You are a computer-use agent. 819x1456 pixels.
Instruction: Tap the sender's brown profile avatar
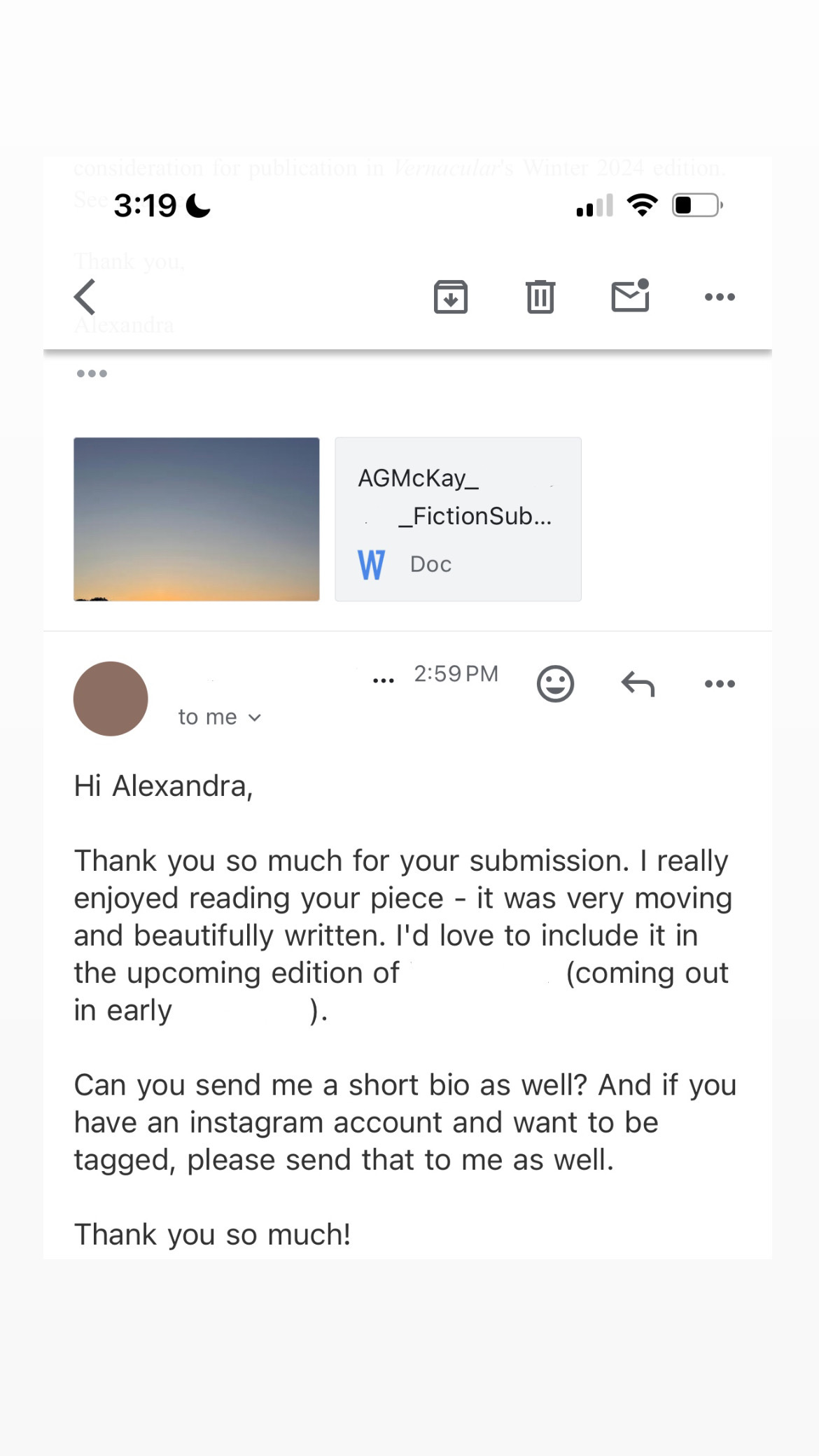[x=111, y=699]
